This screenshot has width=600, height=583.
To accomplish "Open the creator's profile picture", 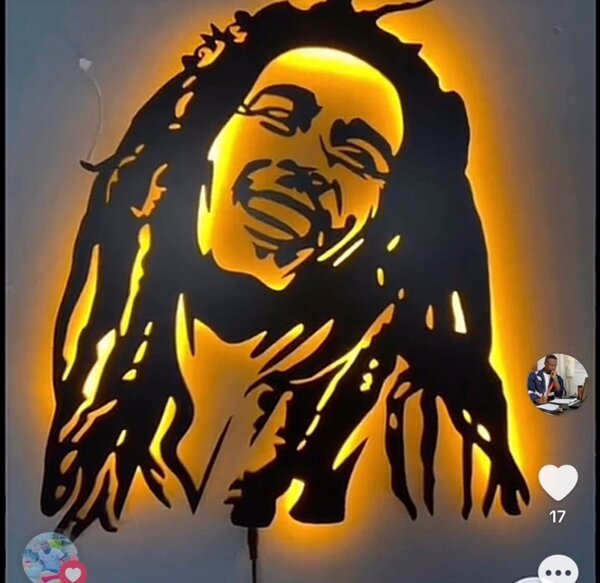I will (x=557, y=384).
